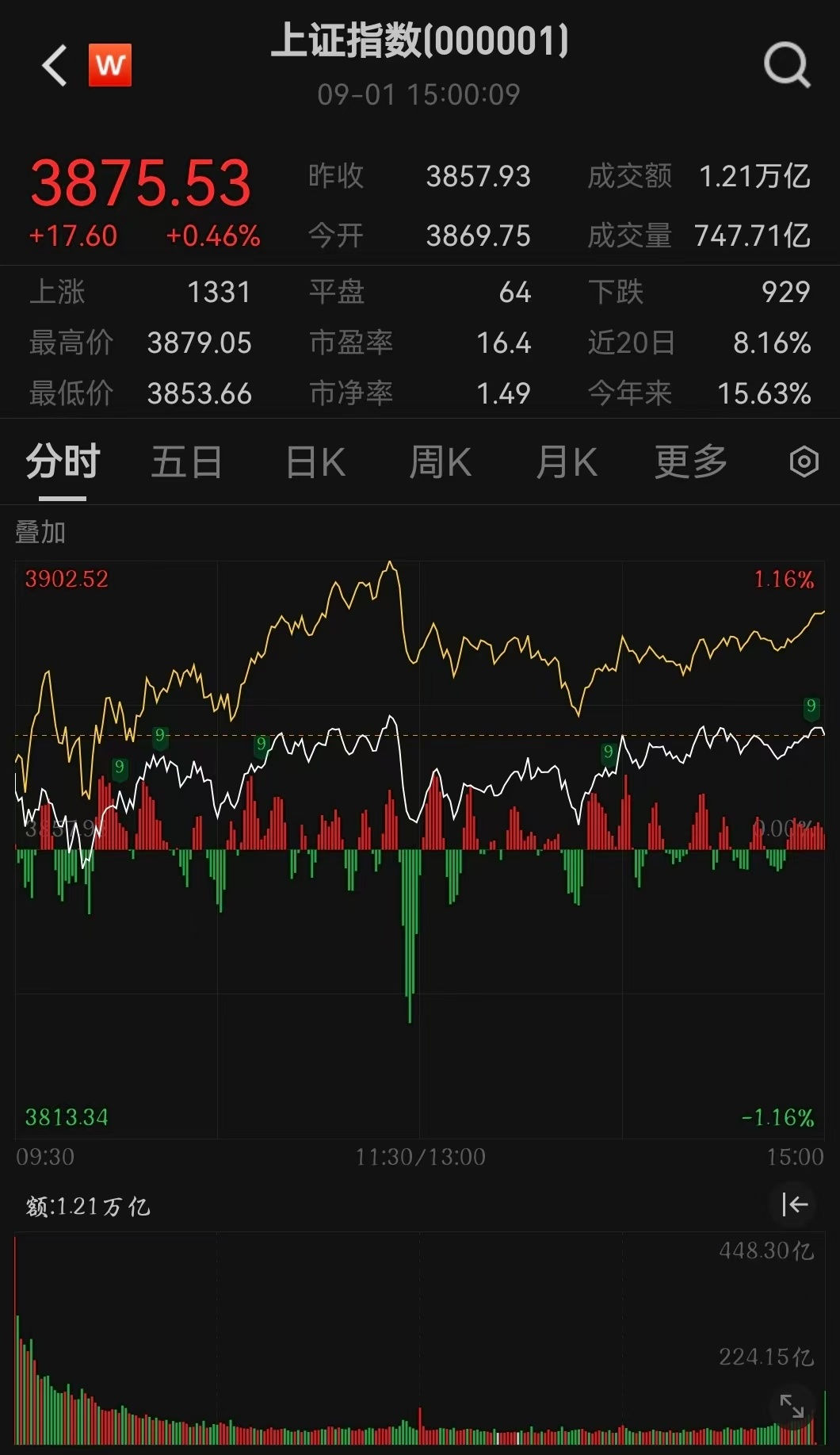The height and width of the screenshot is (1455, 840).
Task: Go back using the arrow icon
Action: pos(55,65)
